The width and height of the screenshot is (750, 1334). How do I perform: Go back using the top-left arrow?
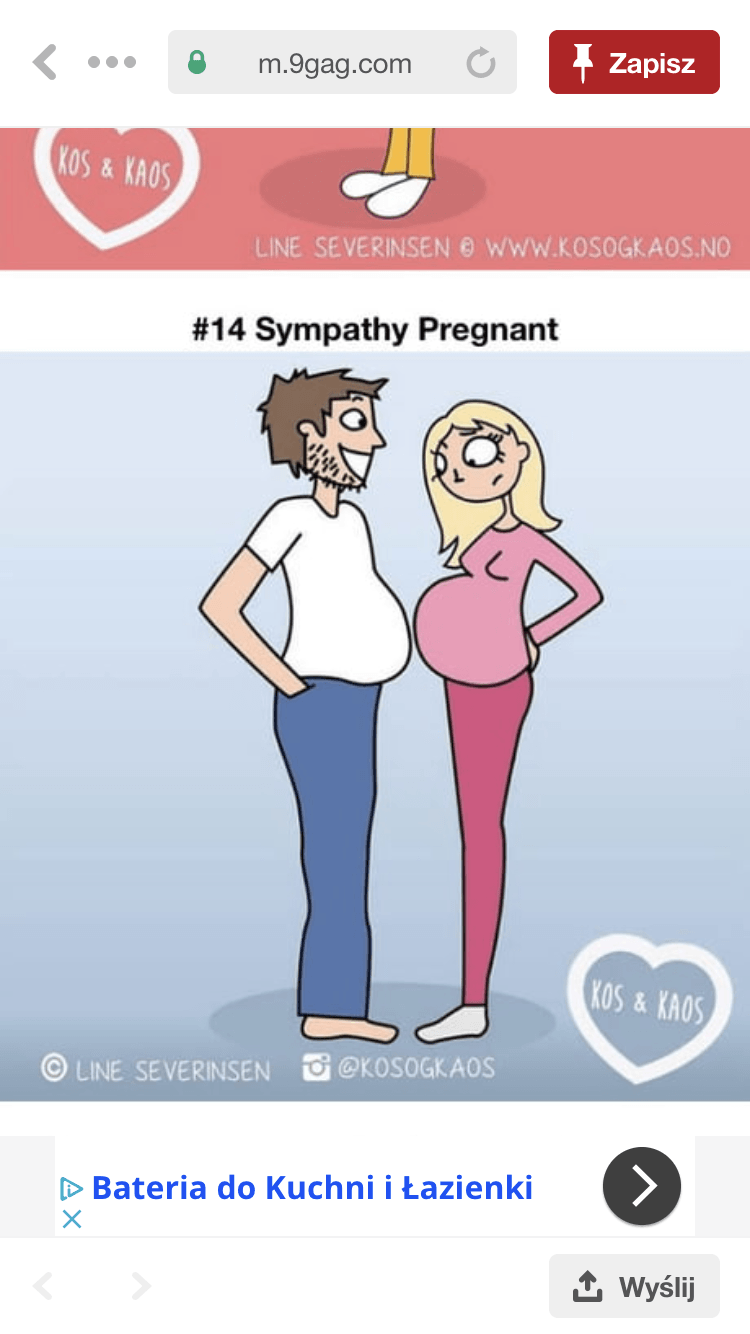point(45,62)
